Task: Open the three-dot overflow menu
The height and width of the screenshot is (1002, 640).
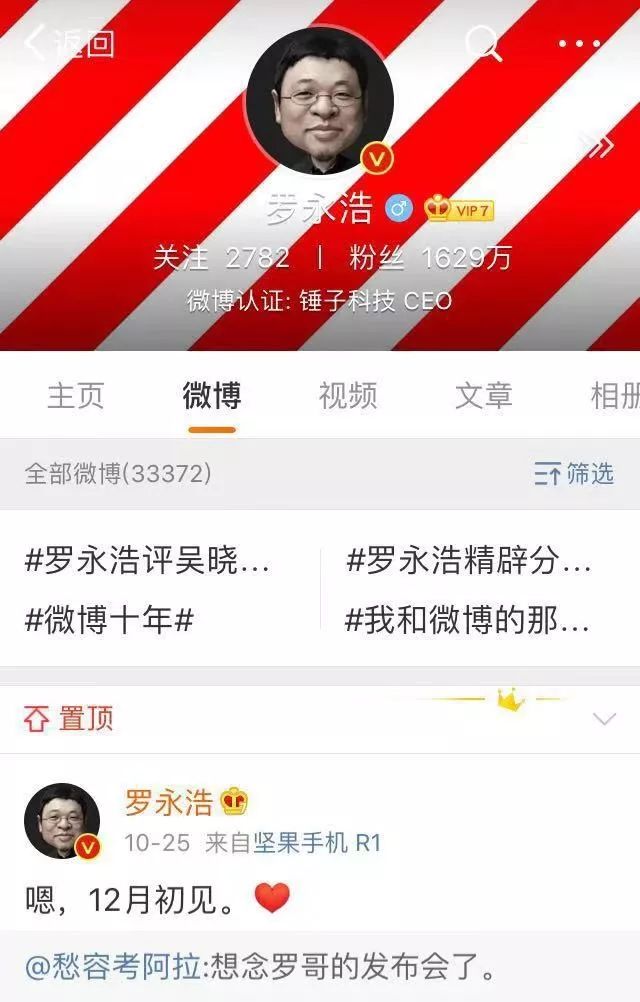Action: [x=579, y=44]
